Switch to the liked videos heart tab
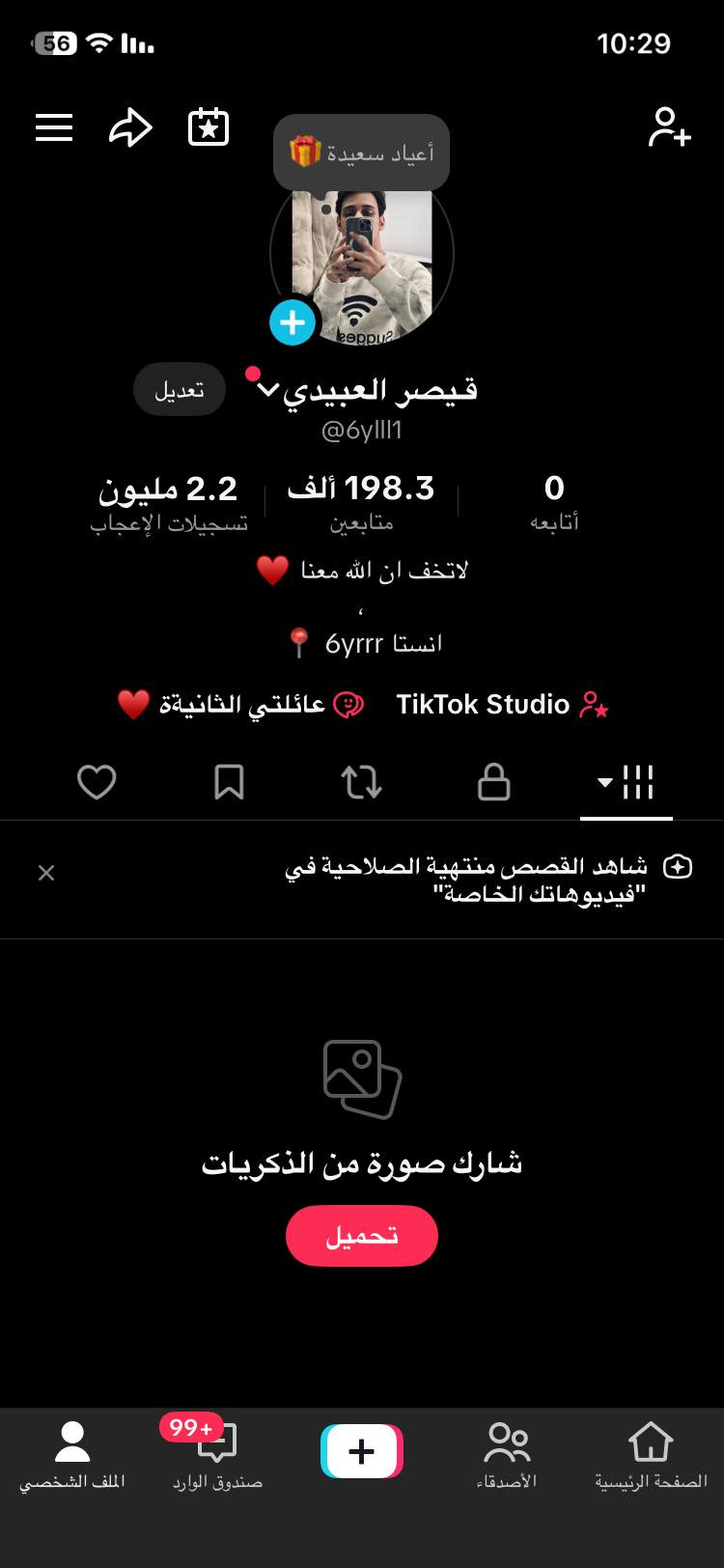The image size is (724, 1568). (x=97, y=782)
